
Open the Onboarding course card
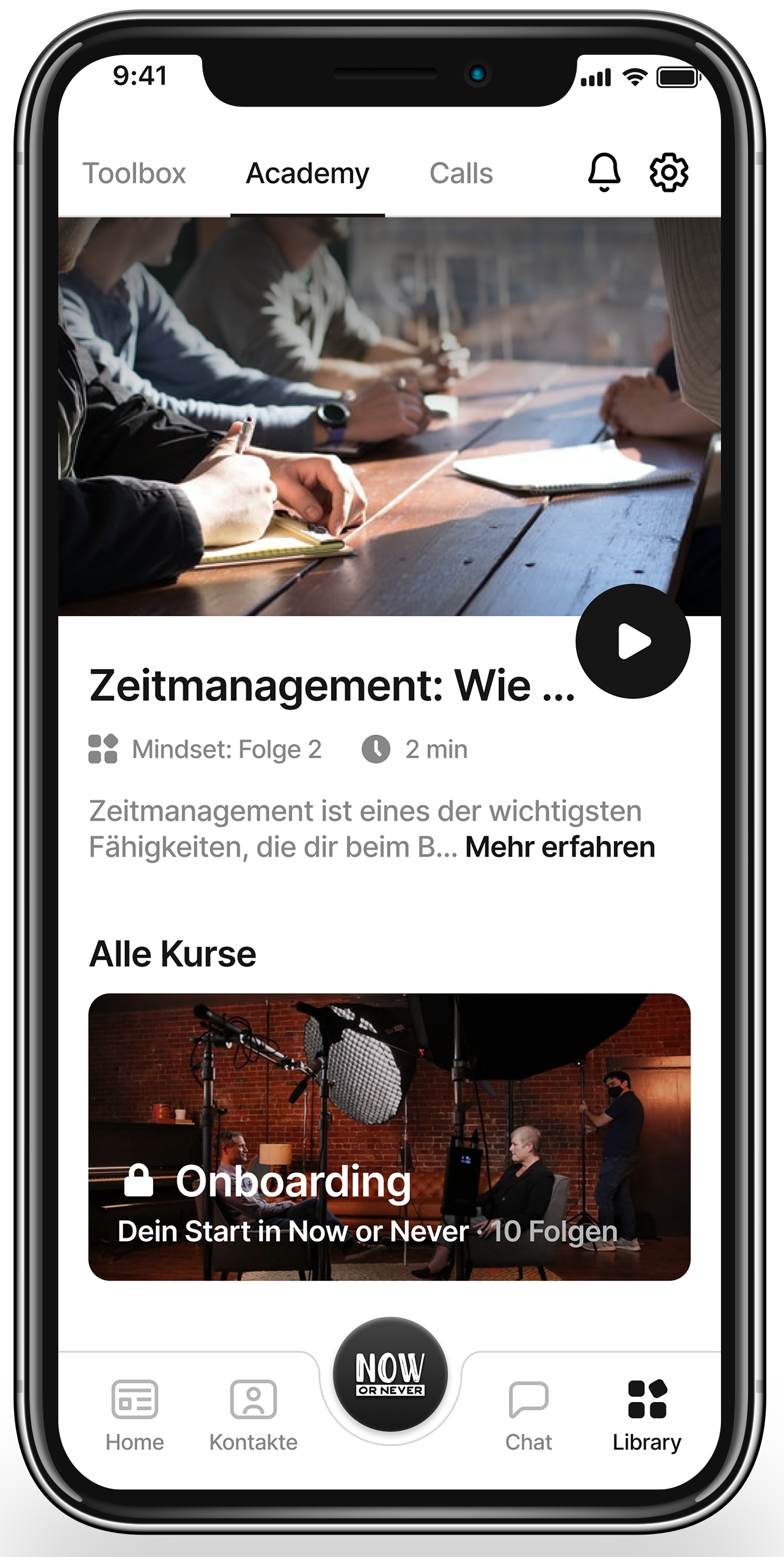(x=389, y=1136)
